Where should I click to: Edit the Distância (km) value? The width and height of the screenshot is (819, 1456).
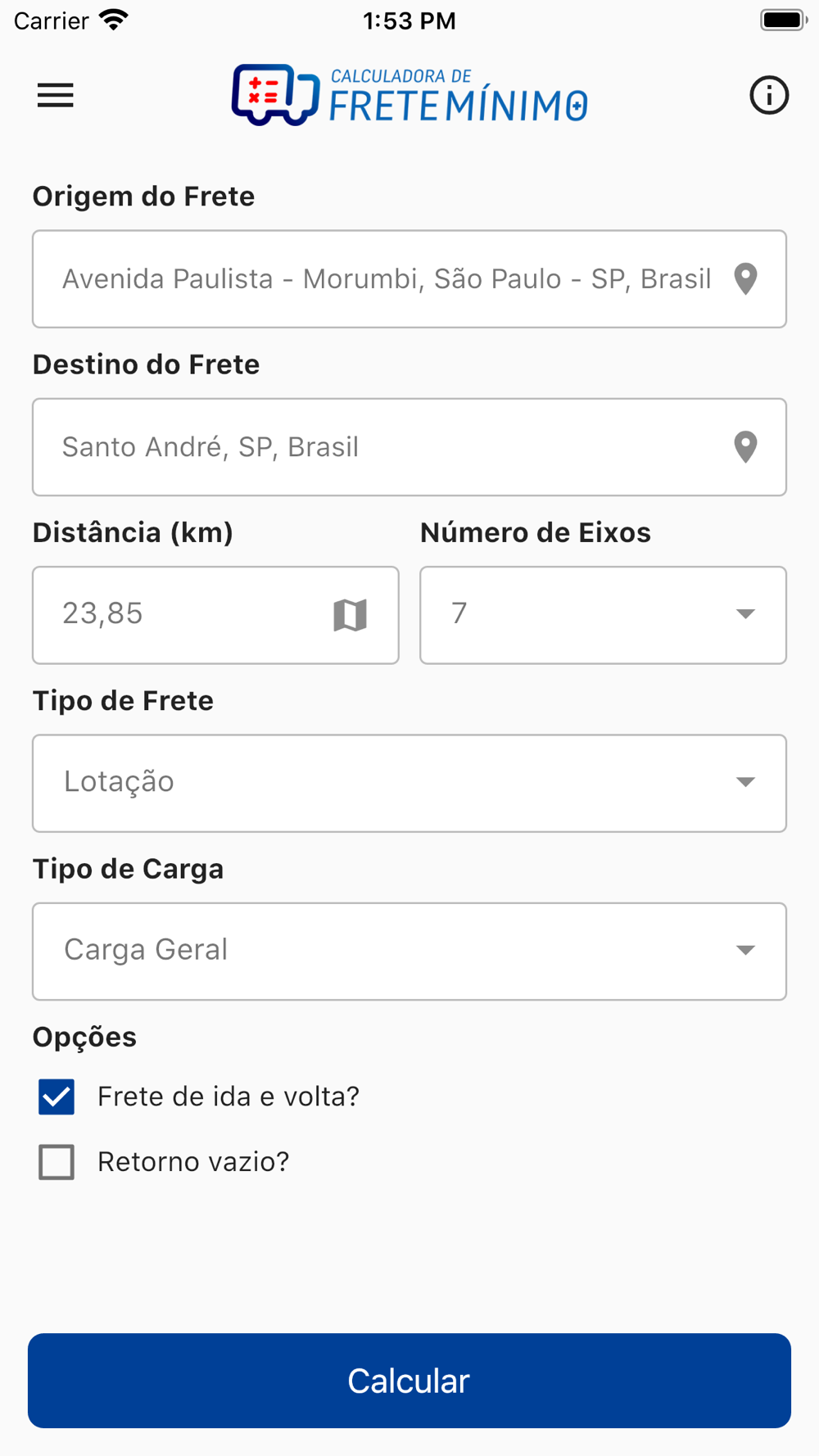tap(215, 615)
